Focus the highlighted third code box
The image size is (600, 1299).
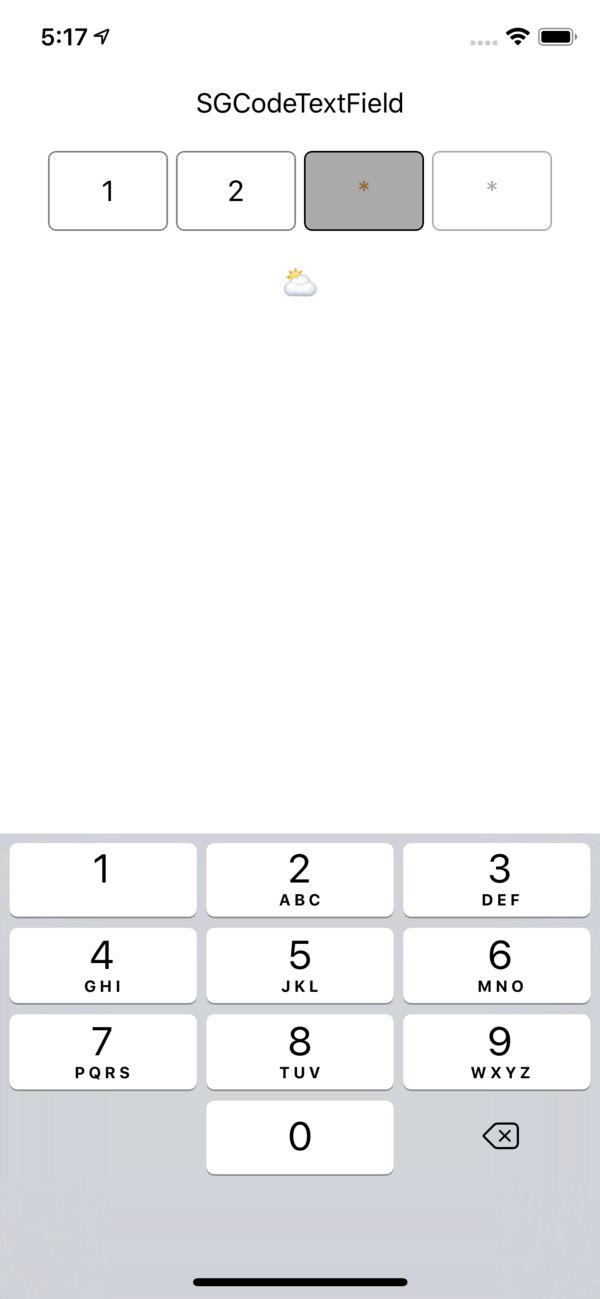tap(364, 191)
